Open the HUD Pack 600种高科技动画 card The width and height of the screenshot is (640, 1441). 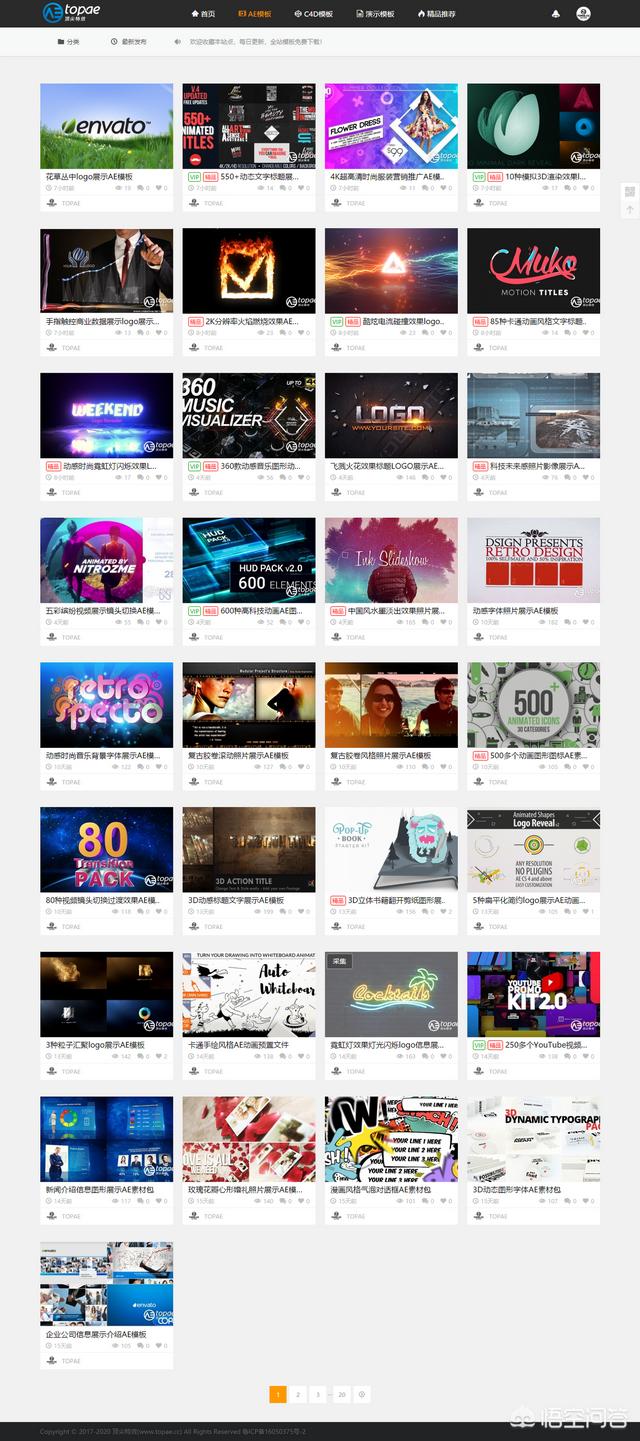pos(249,560)
